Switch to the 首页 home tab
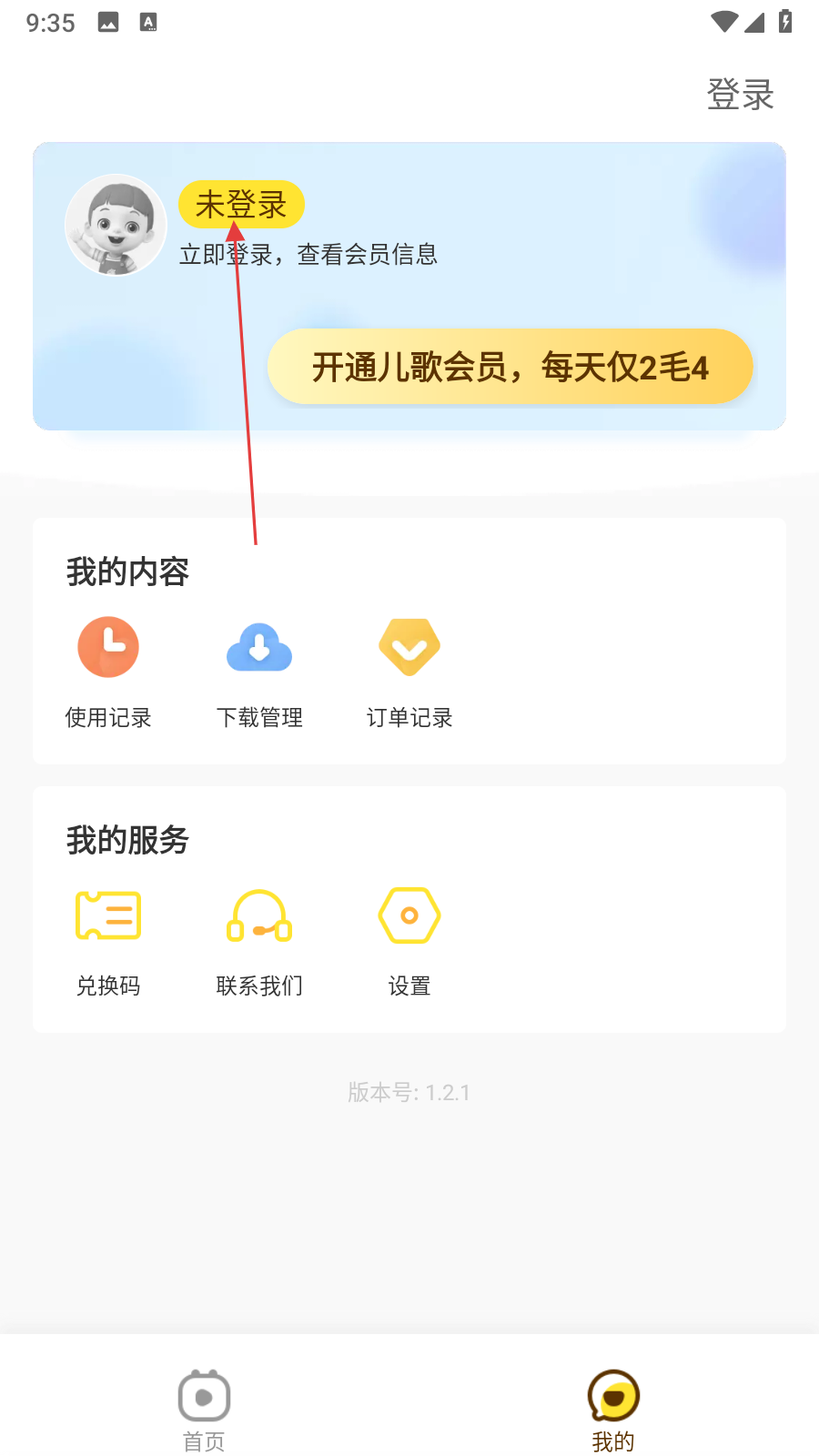 (204, 1410)
